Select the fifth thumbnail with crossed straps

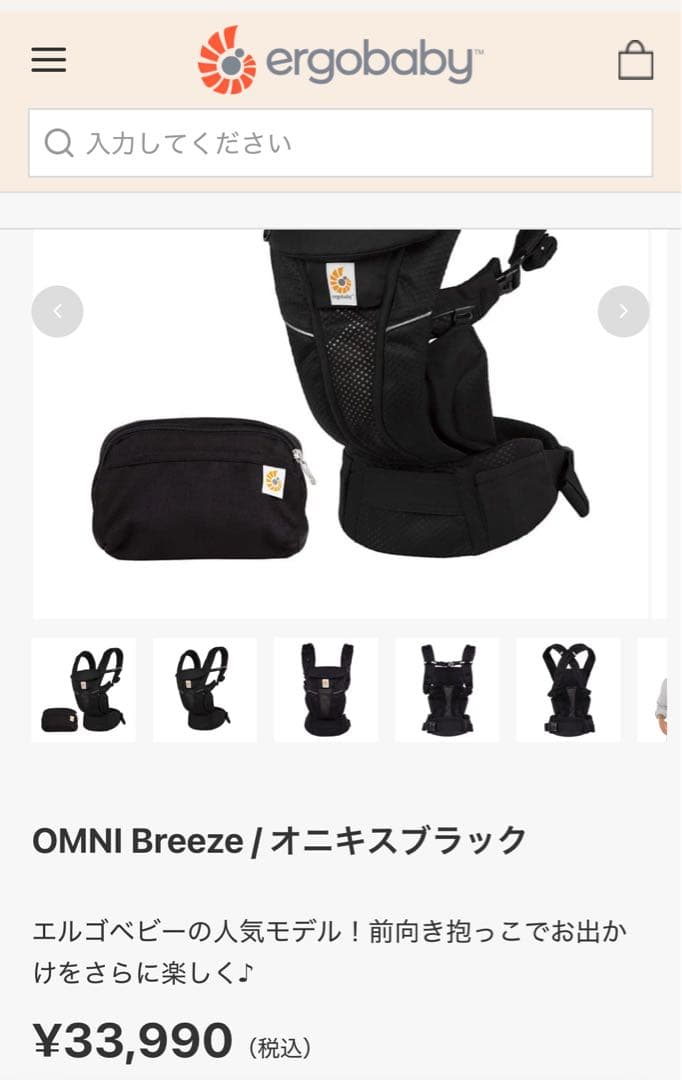click(568, 690)
